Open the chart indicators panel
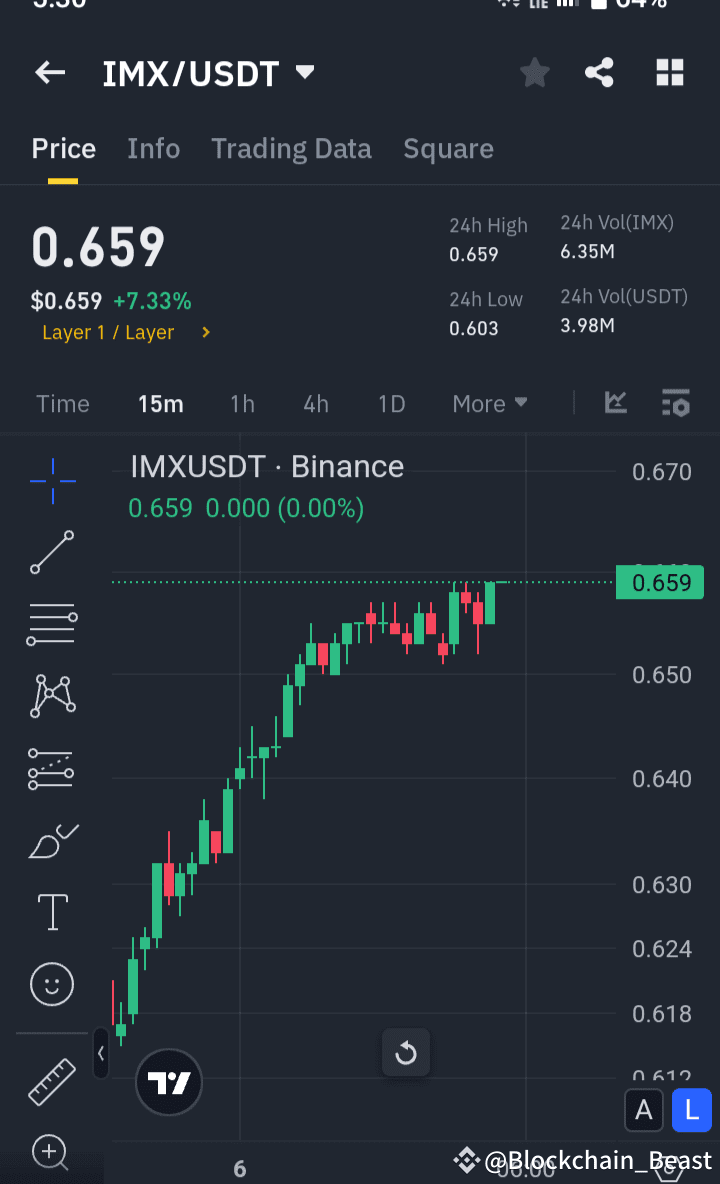 615,403
